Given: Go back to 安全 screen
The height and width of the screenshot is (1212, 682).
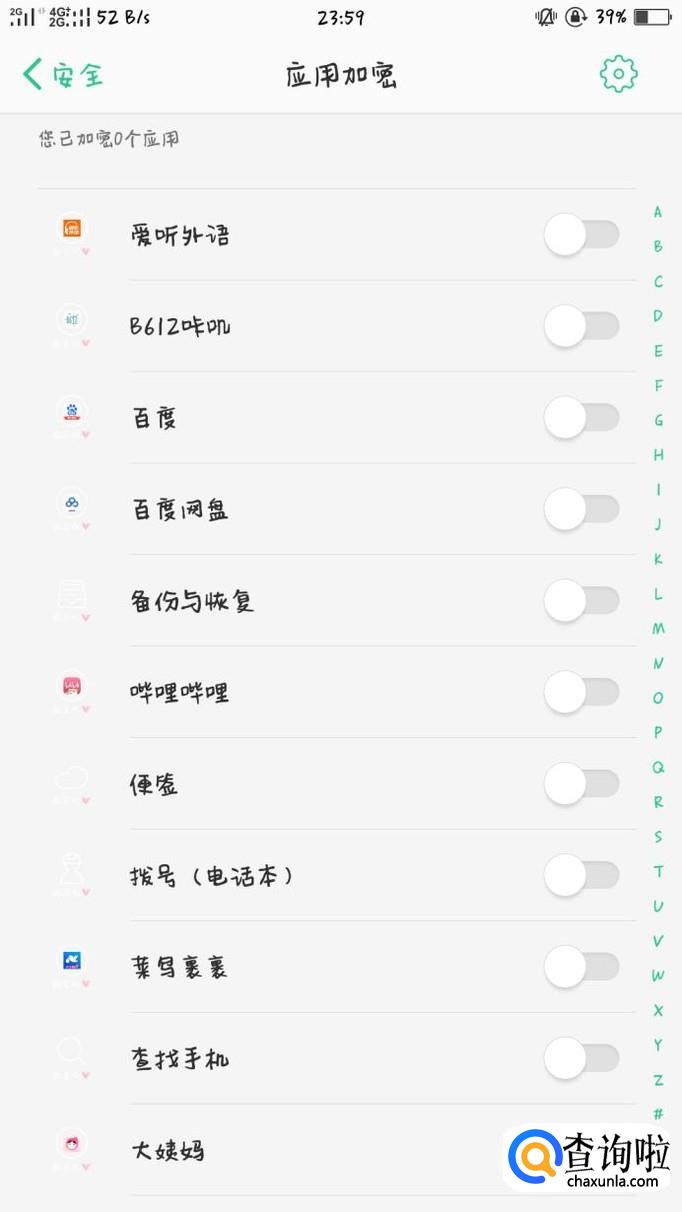Looking at the screenshot, I should [x=62, y=75].
